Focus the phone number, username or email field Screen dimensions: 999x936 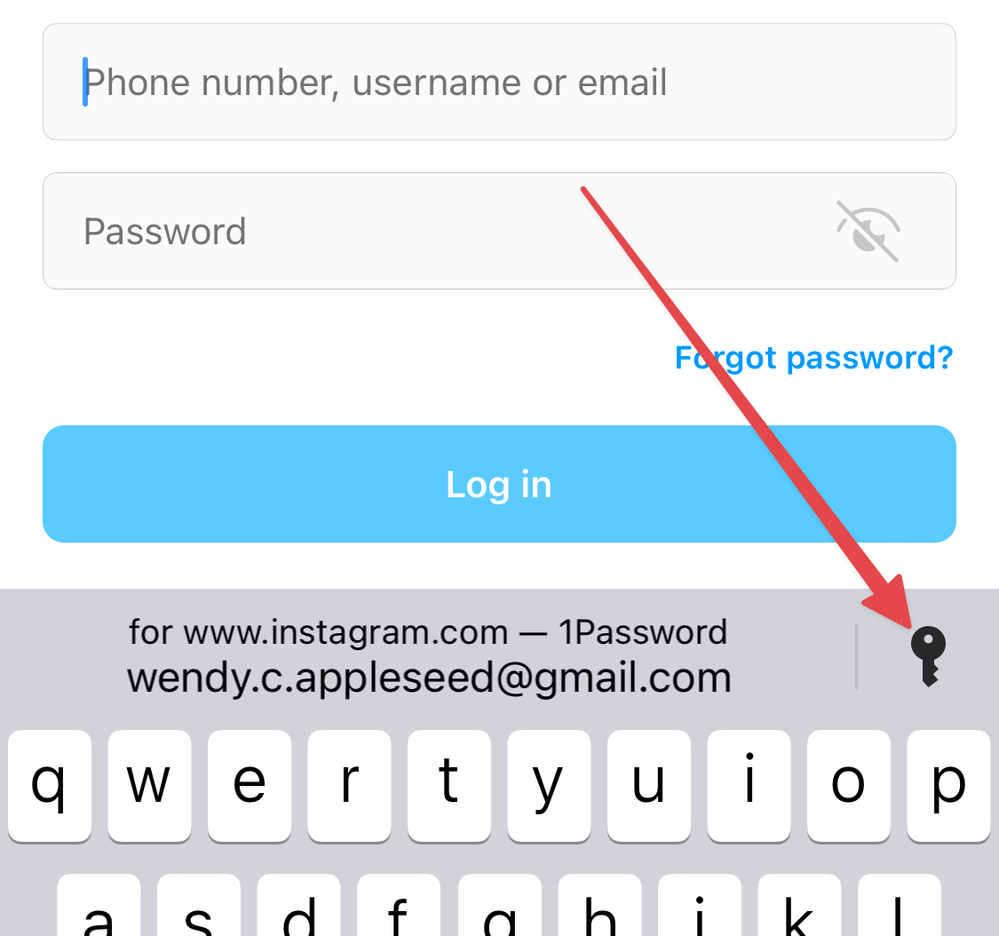pos(498,82)
